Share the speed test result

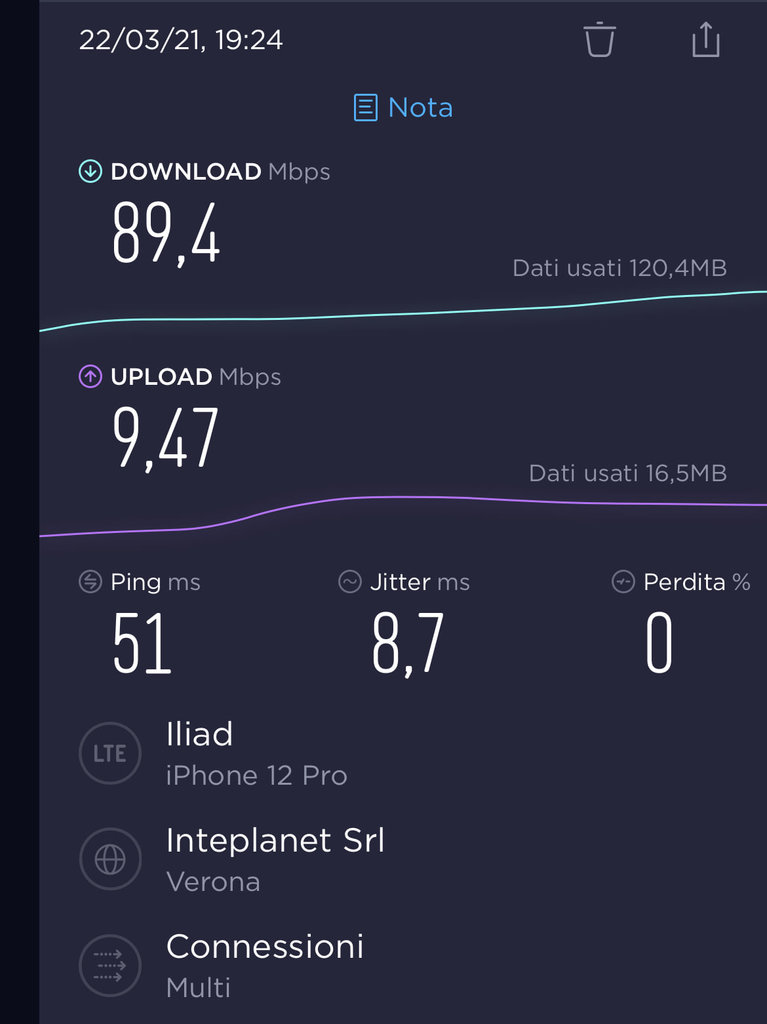(x=706, y=39)
